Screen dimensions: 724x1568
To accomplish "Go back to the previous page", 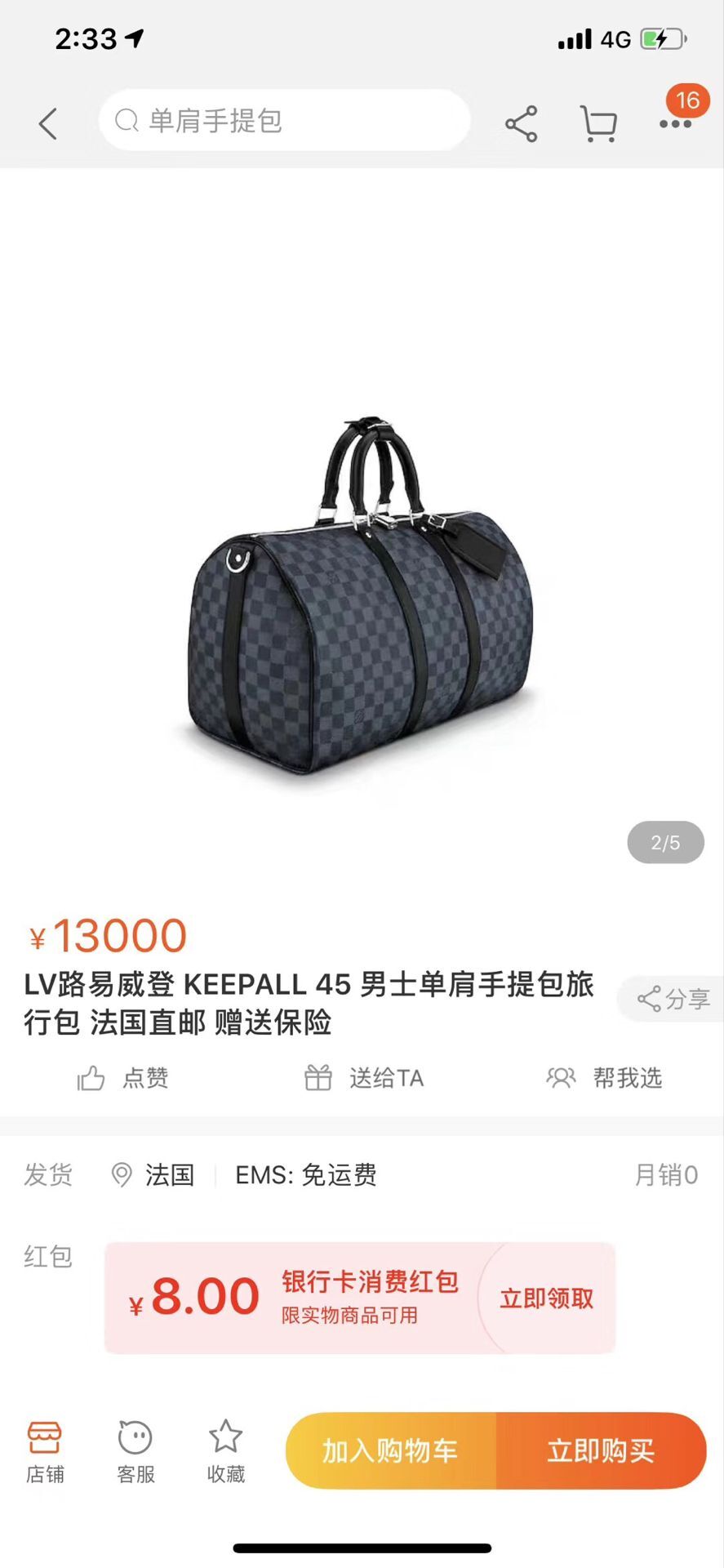I will pyautogui.click(x=48, y=124).
